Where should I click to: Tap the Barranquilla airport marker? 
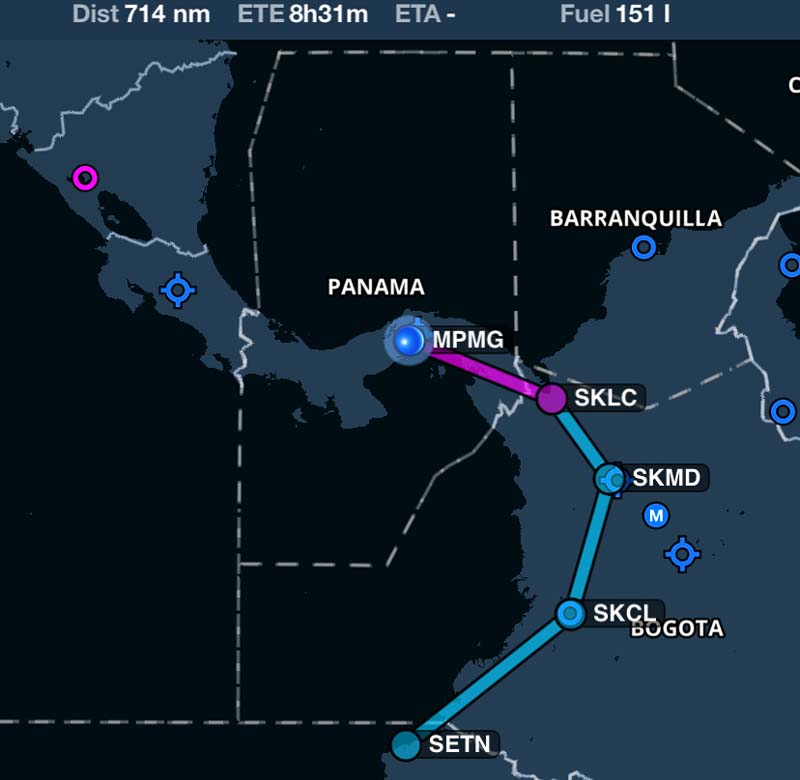(643, 246)
